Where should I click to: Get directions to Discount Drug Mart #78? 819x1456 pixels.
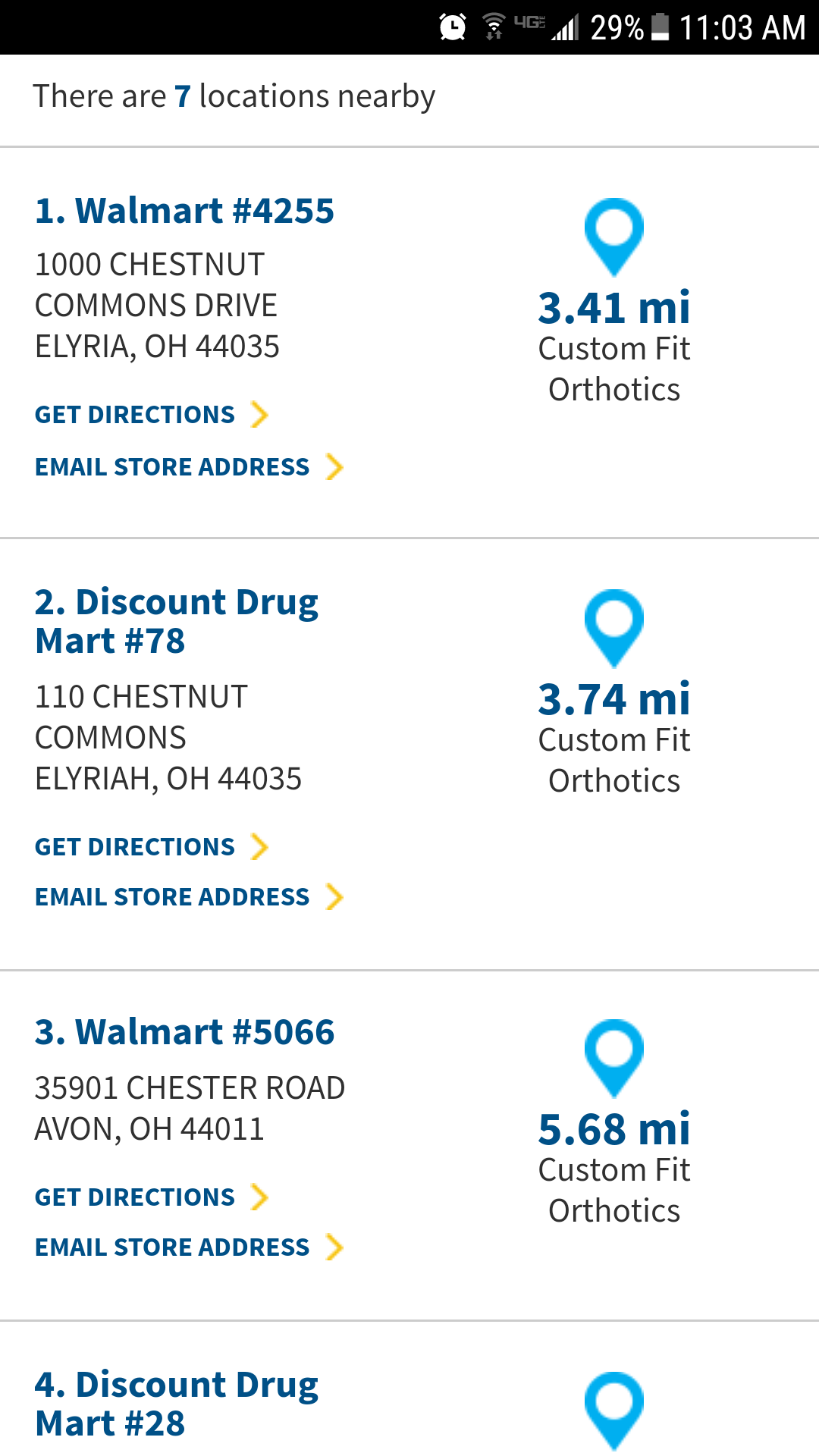[x=152, y=847]
